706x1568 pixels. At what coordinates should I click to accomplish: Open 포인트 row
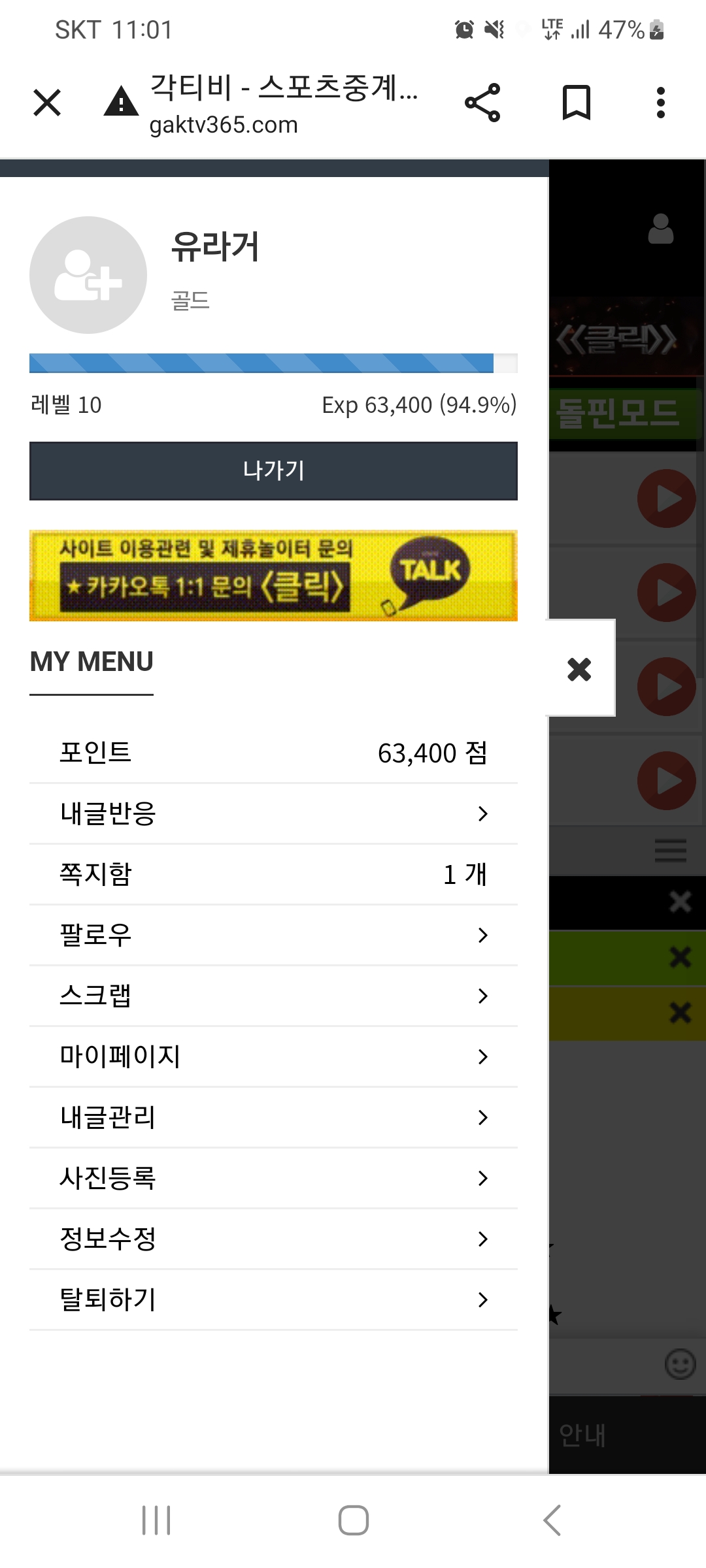pos(273,753)
